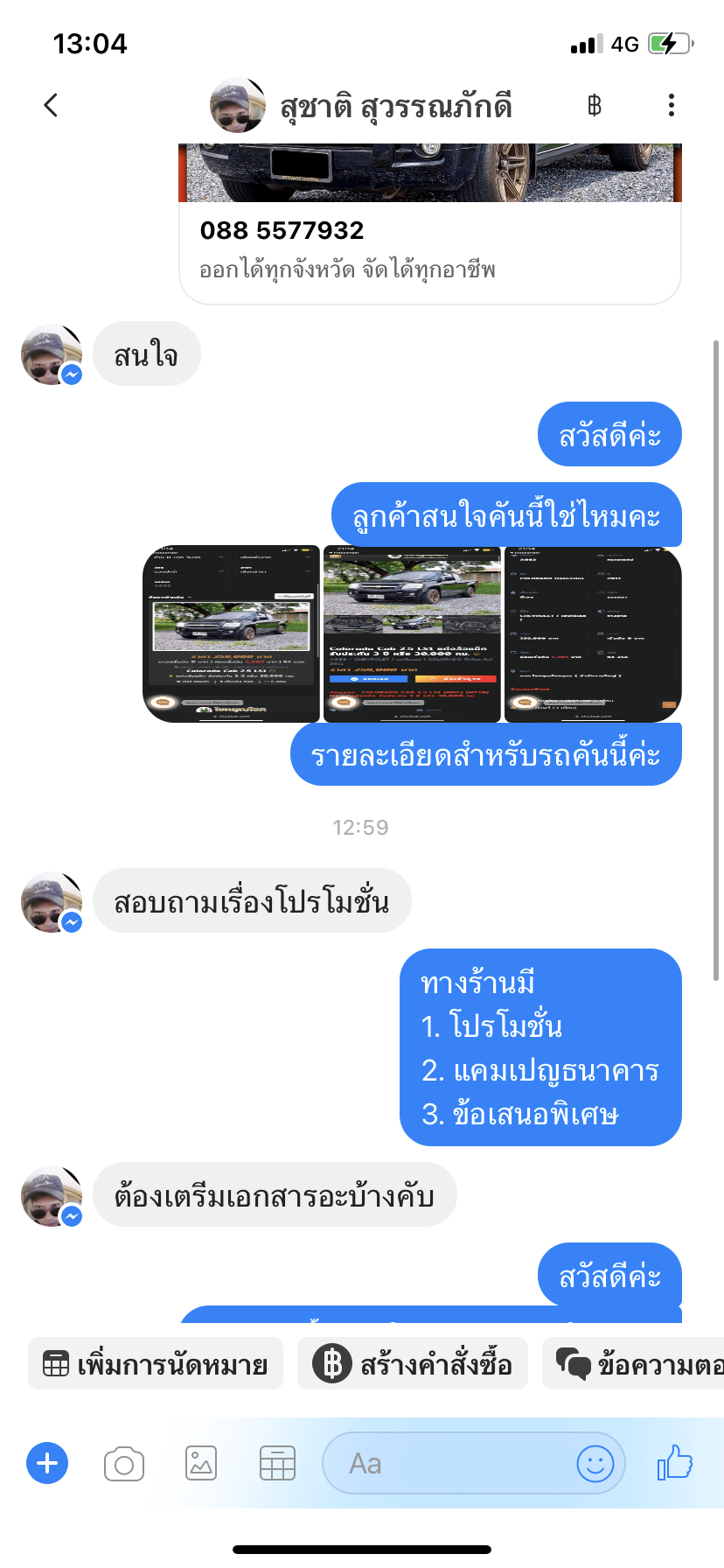Send a thumbs-up like
Screen dimensions: 724x1568
[675, 1462]
